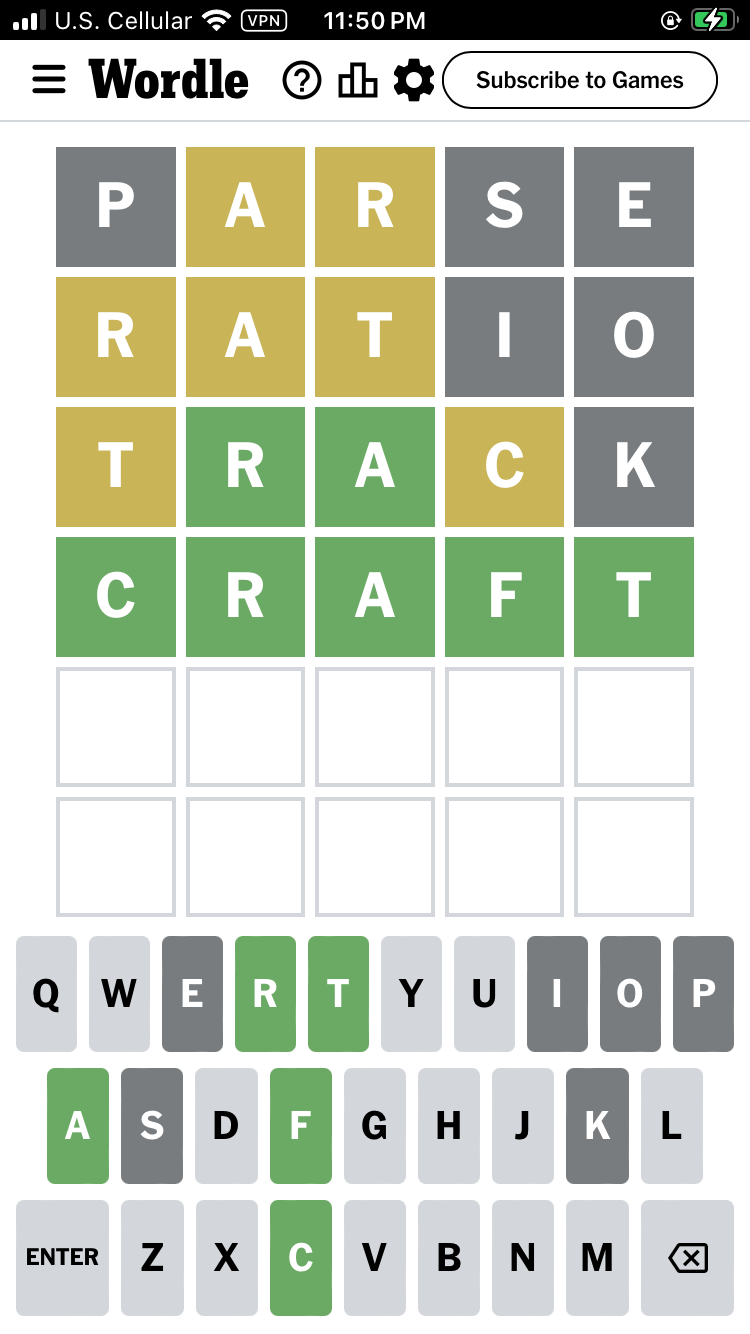This screenshot has width=750, height=1334.
Task: Tap the G key
Action: [x=374, y=1126]
